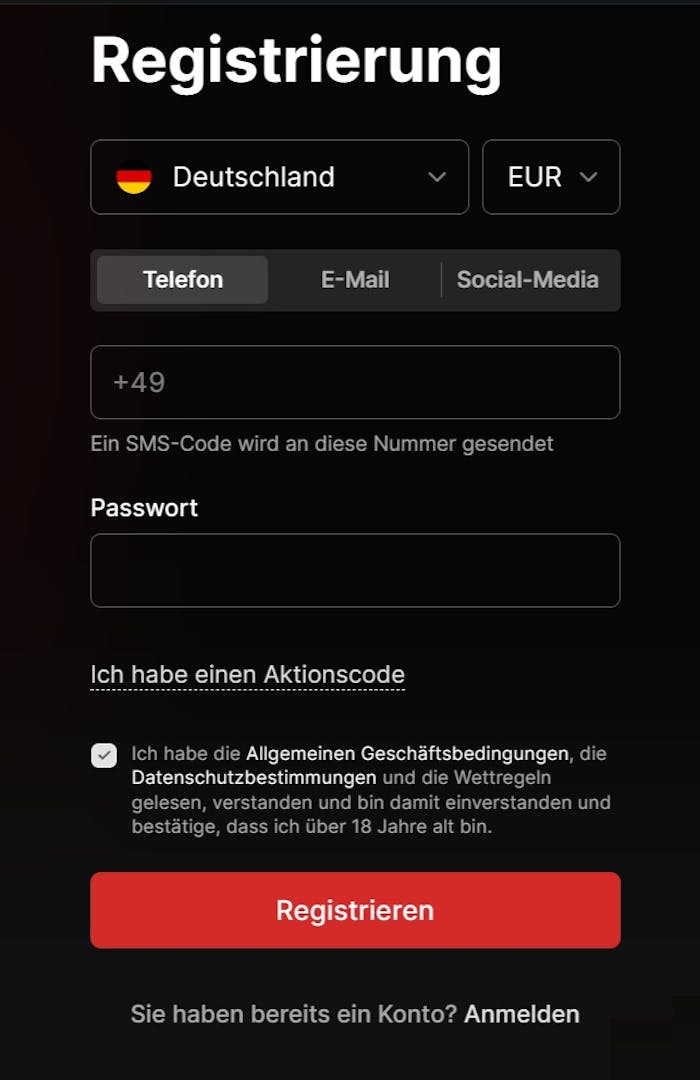The width and height of the screenshot is (700, 1080).
Task: Tap the red Registrieren button
Action: click(x=355, y=910)
